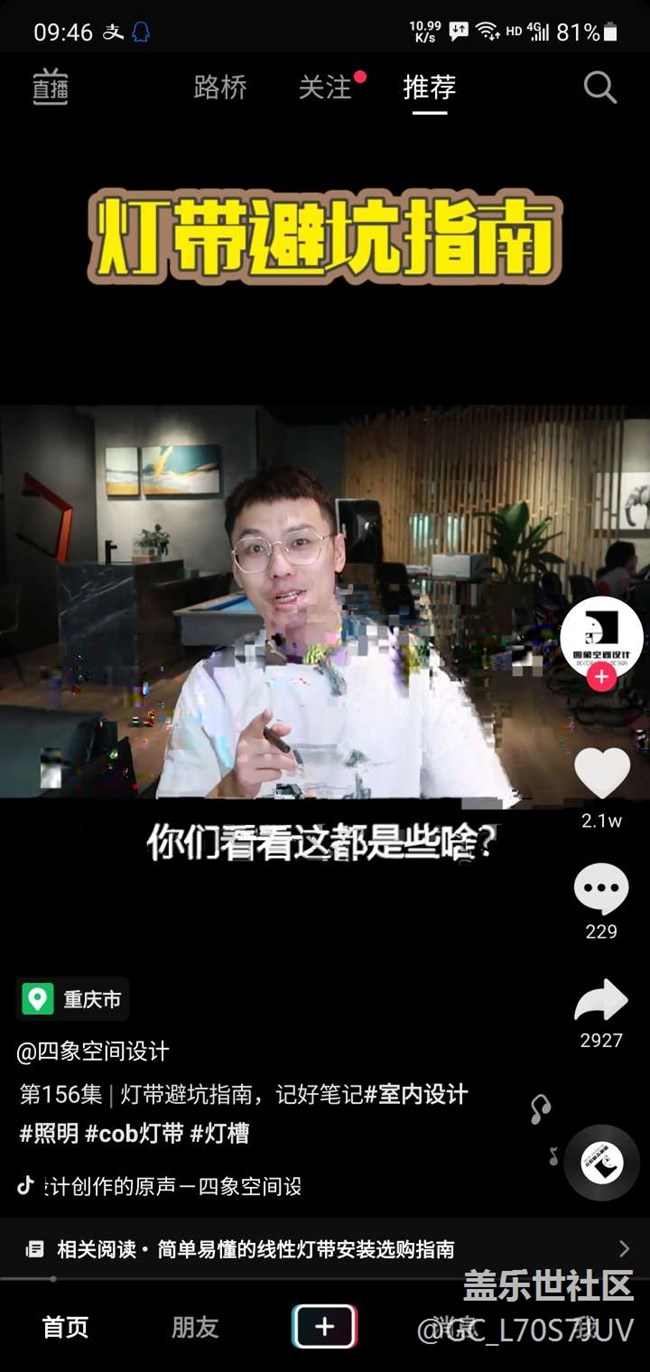Go to the 首页 tab

[x=65, y=1327]
